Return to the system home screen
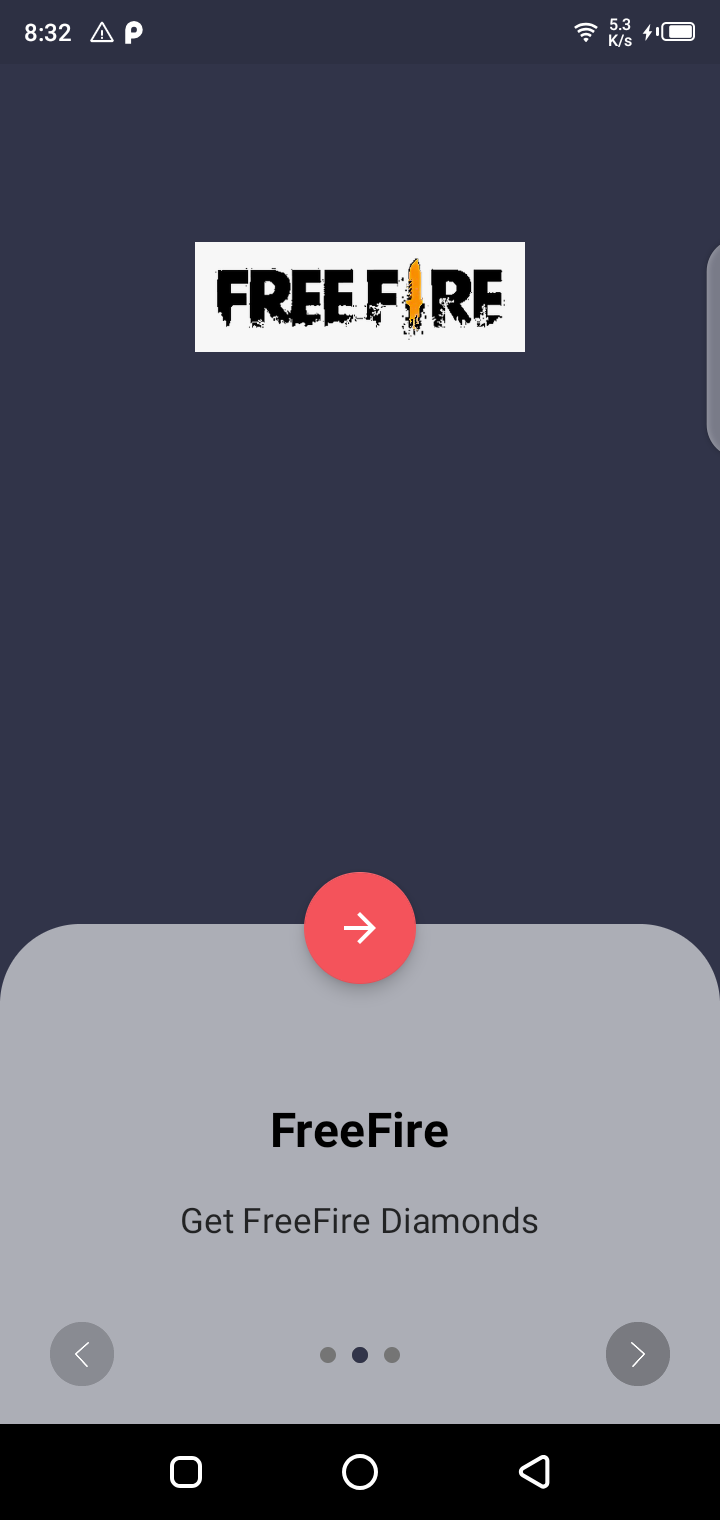The width and height of the screenshot is (720, 1520). [360, 1471]
